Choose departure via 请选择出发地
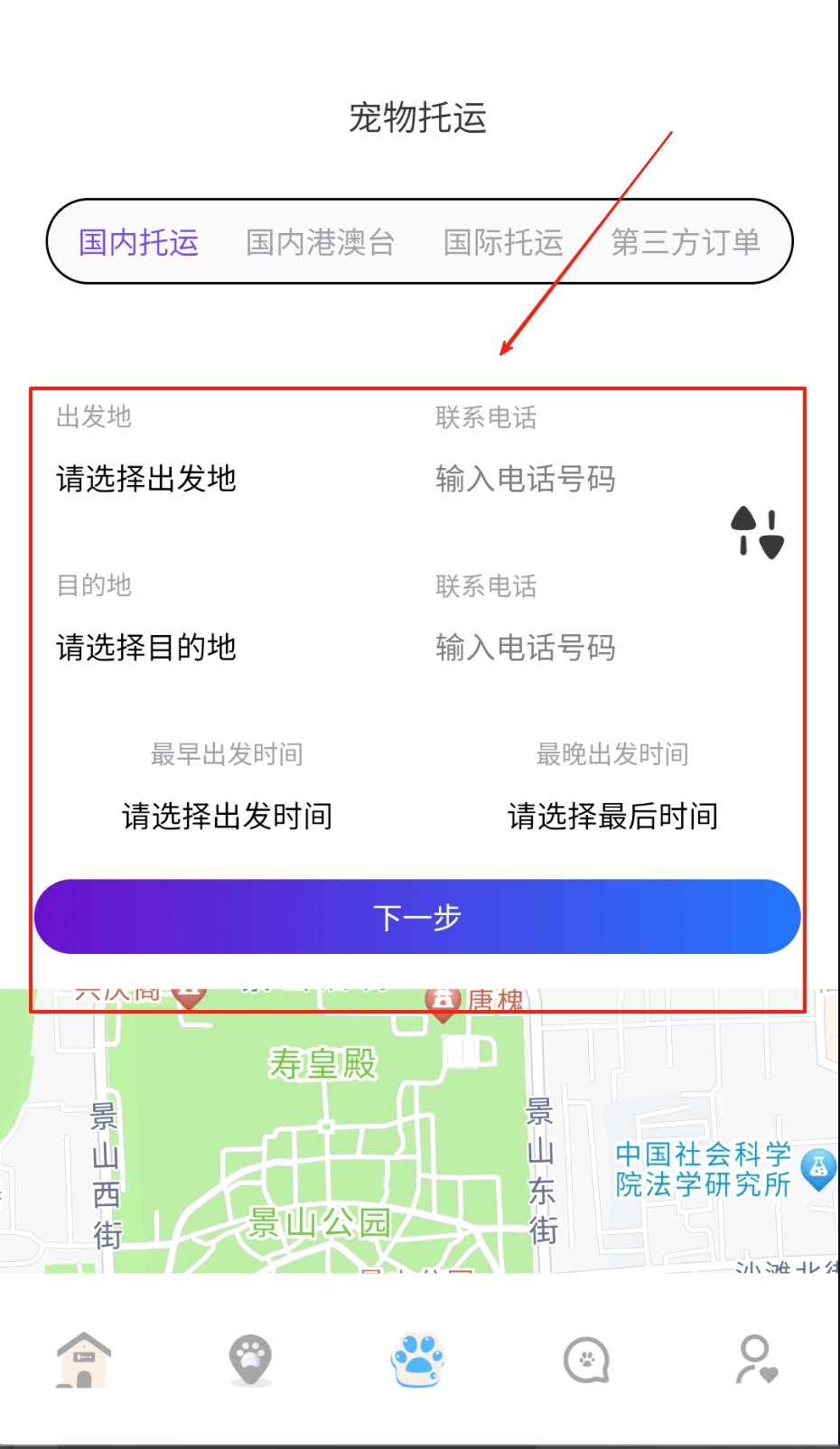 [x=146, y=479]
